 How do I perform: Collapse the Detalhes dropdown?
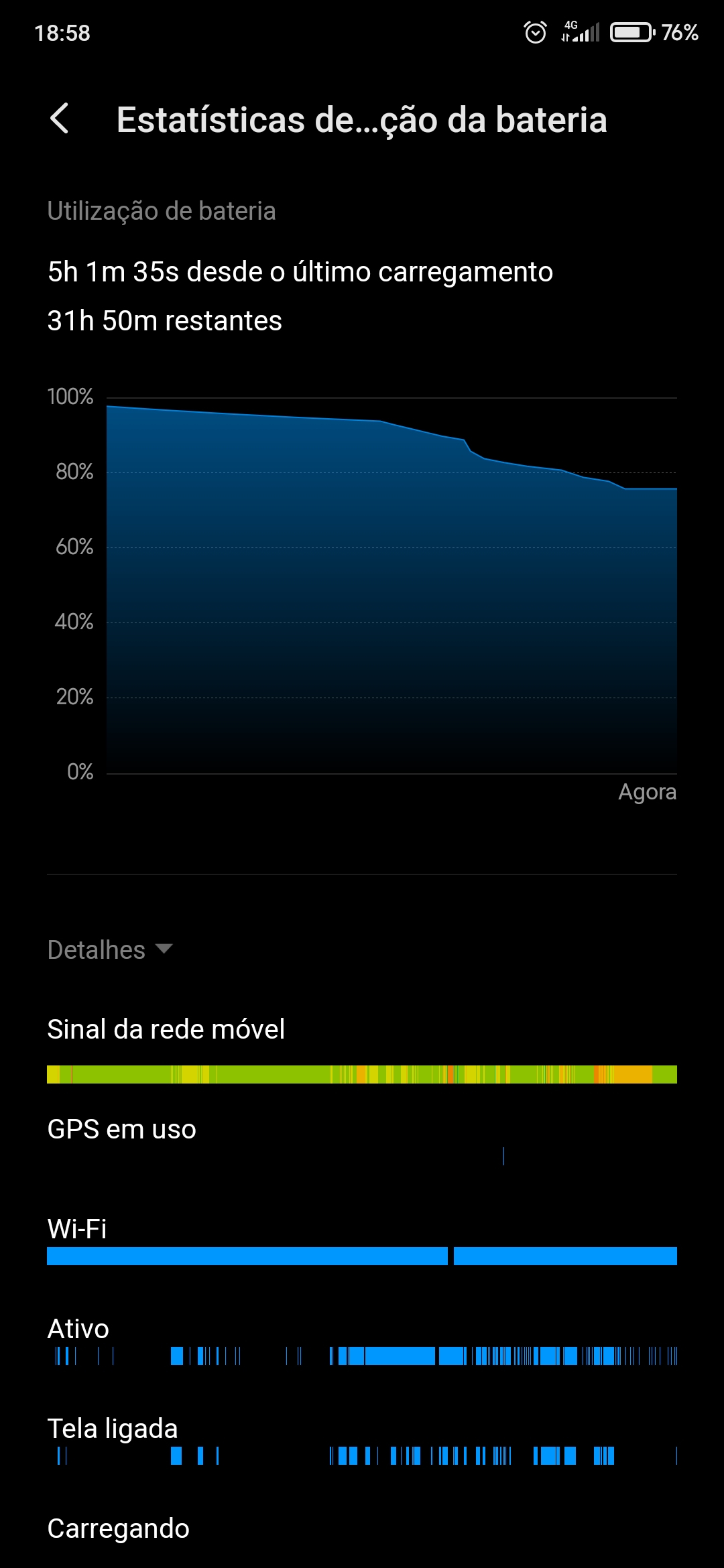tap(111, 950)
